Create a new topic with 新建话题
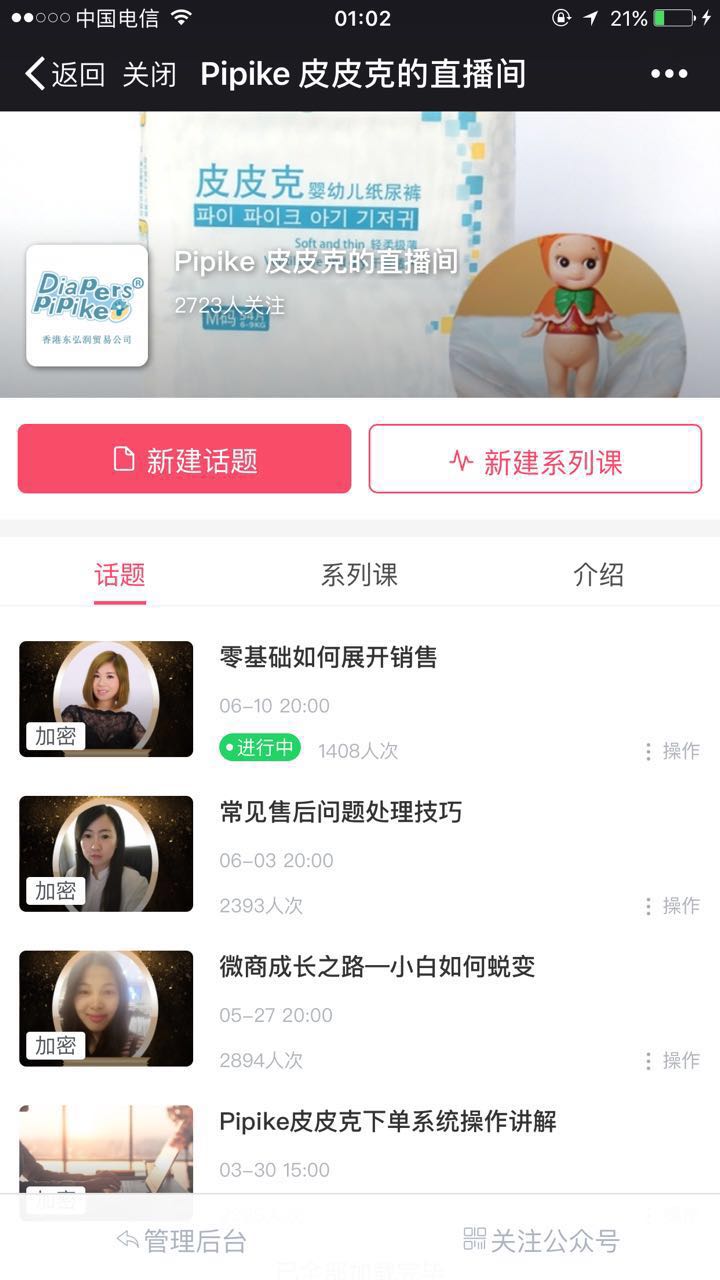The image size is (720, 1280). tap(184, 459)
